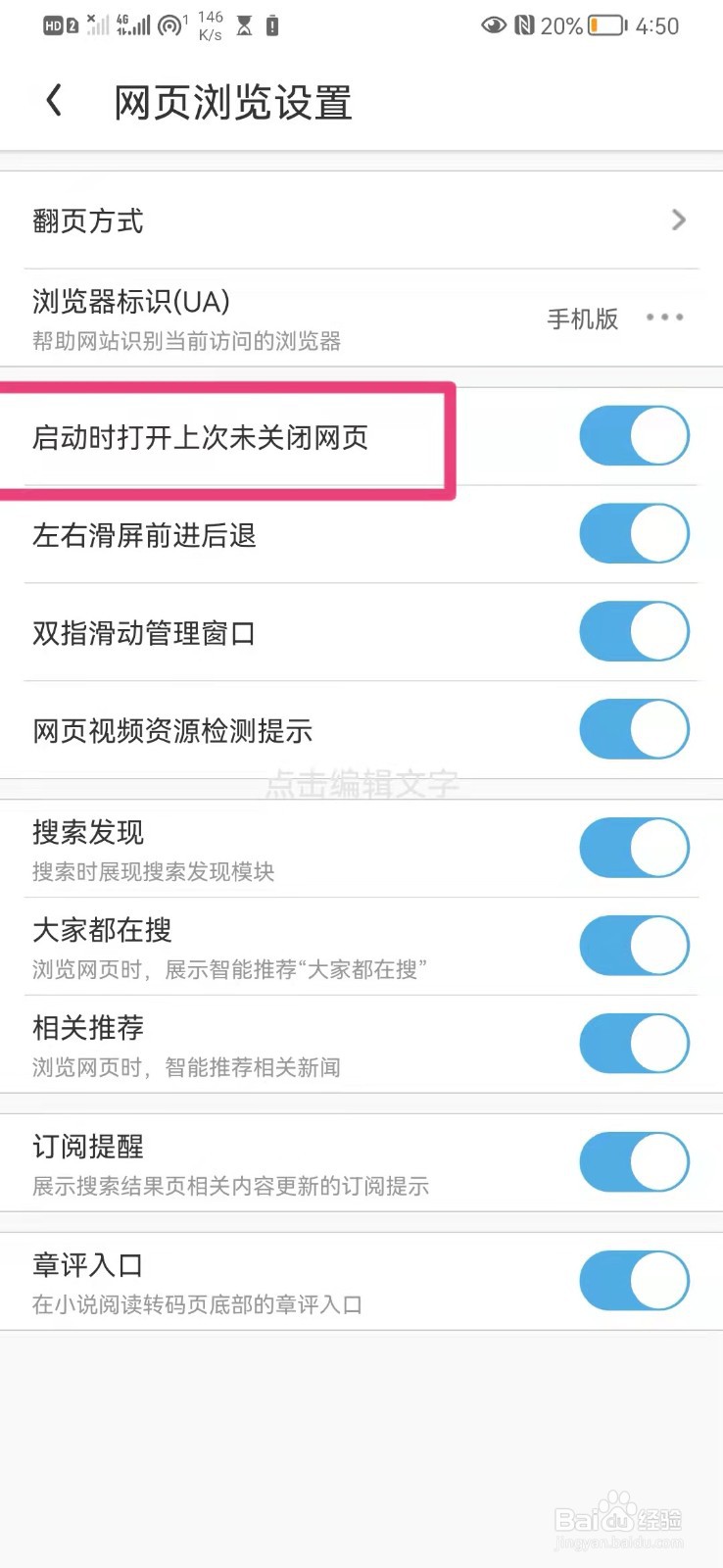
Task: Turn off 网页视频资源检测提示
Action: pos(633,729)
